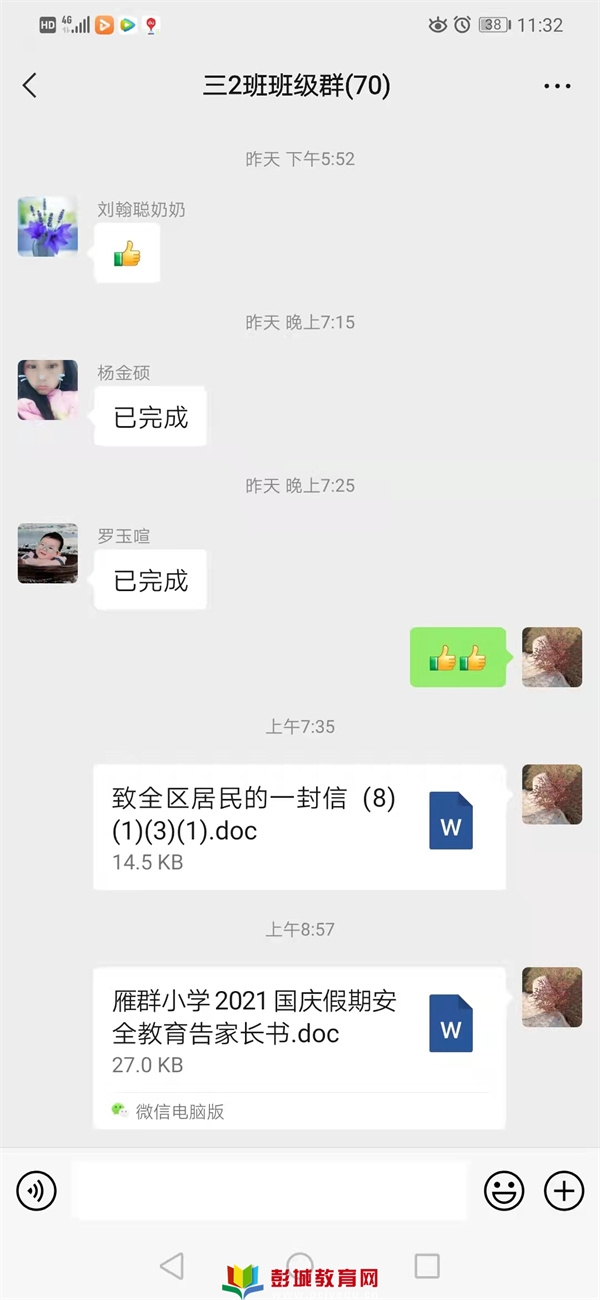Switch to voice message input
The width and height of the screenshot is (600, 1300).
[37, 1190]
